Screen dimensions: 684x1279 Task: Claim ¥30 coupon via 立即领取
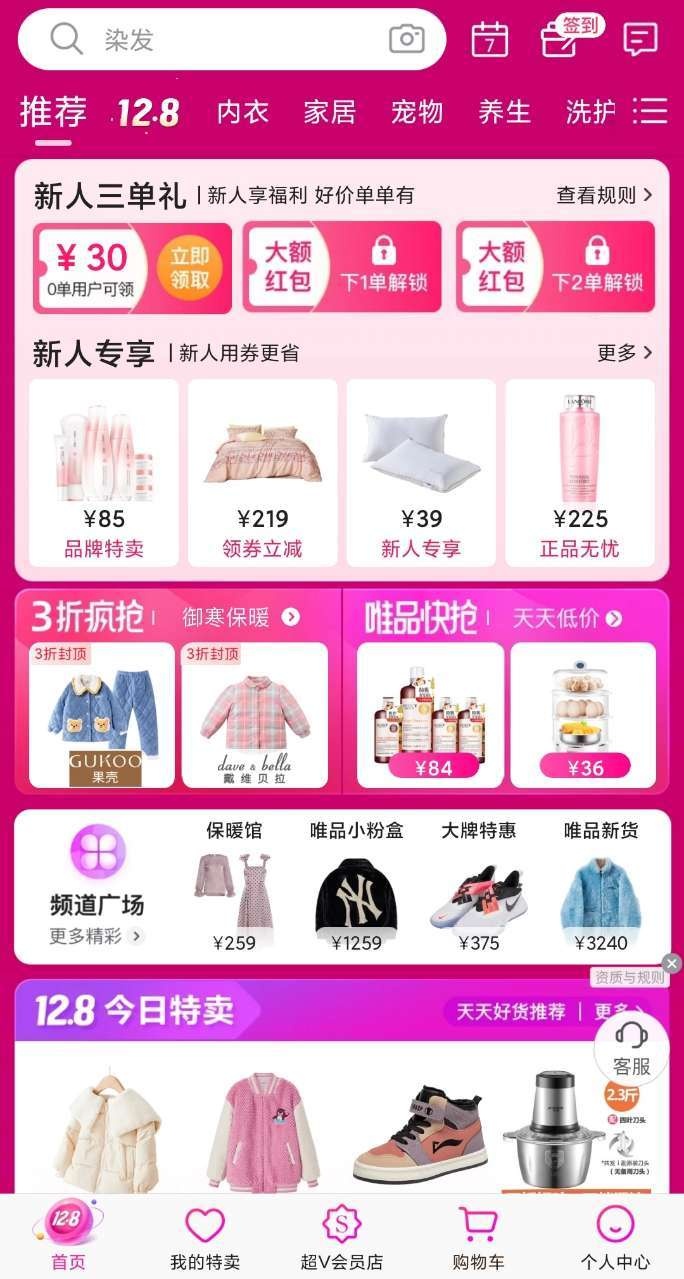click(x=190, y=269)
